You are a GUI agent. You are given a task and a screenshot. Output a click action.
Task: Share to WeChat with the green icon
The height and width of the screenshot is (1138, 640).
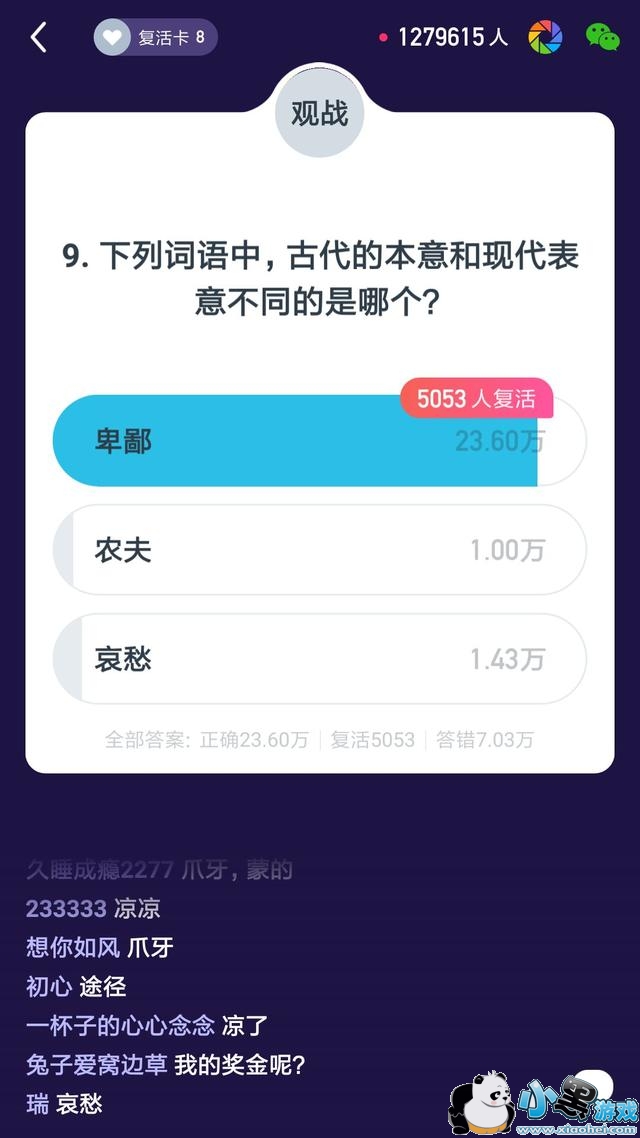pyautogui.click(x=602, y=37)
